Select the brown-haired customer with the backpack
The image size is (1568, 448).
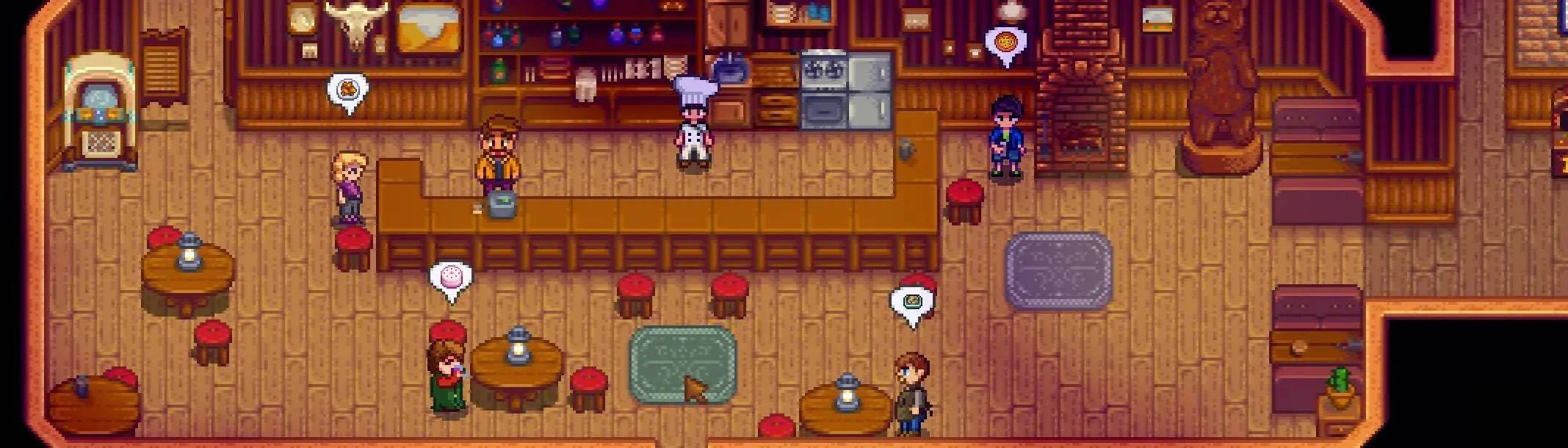(911, 394)
